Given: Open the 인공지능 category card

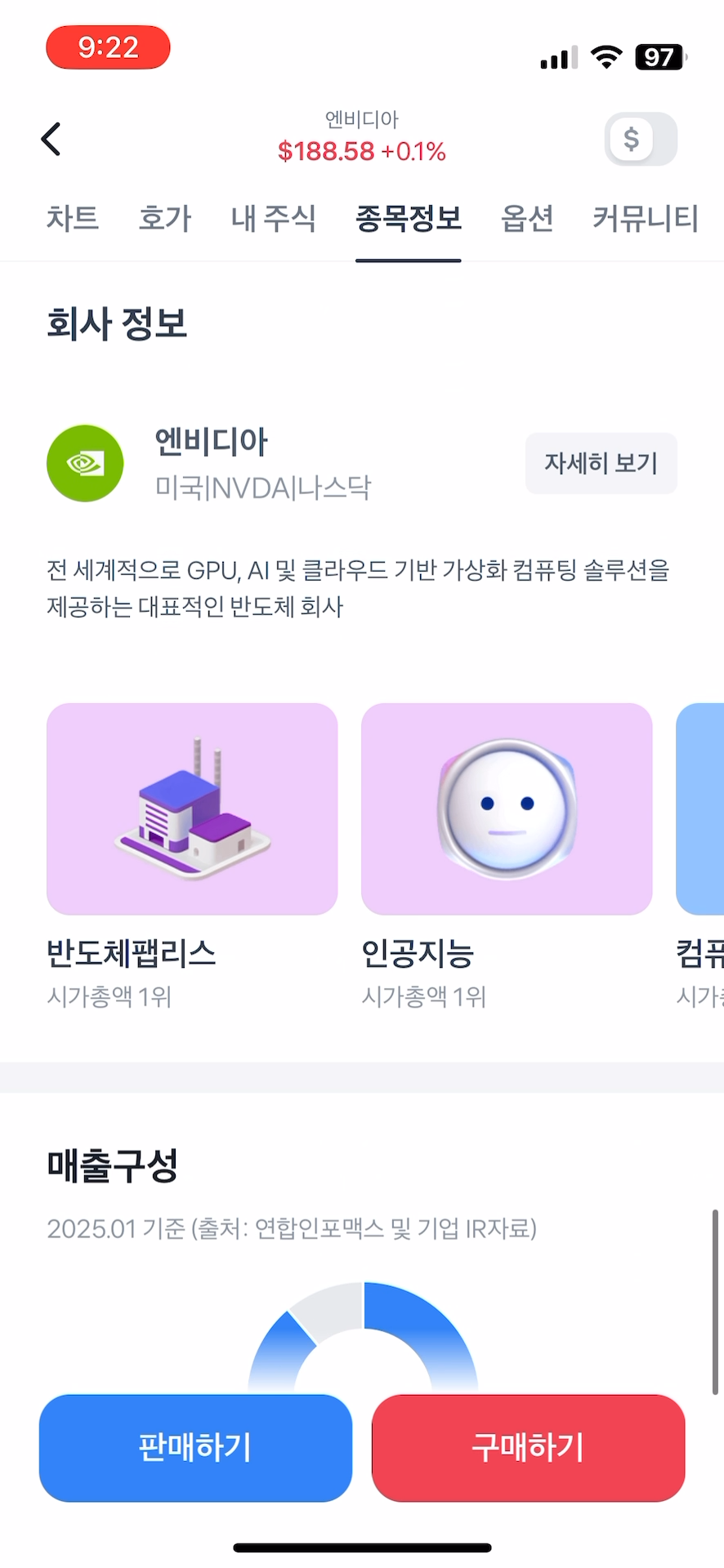Looking at the screenshot, I should tap(507, 809).
